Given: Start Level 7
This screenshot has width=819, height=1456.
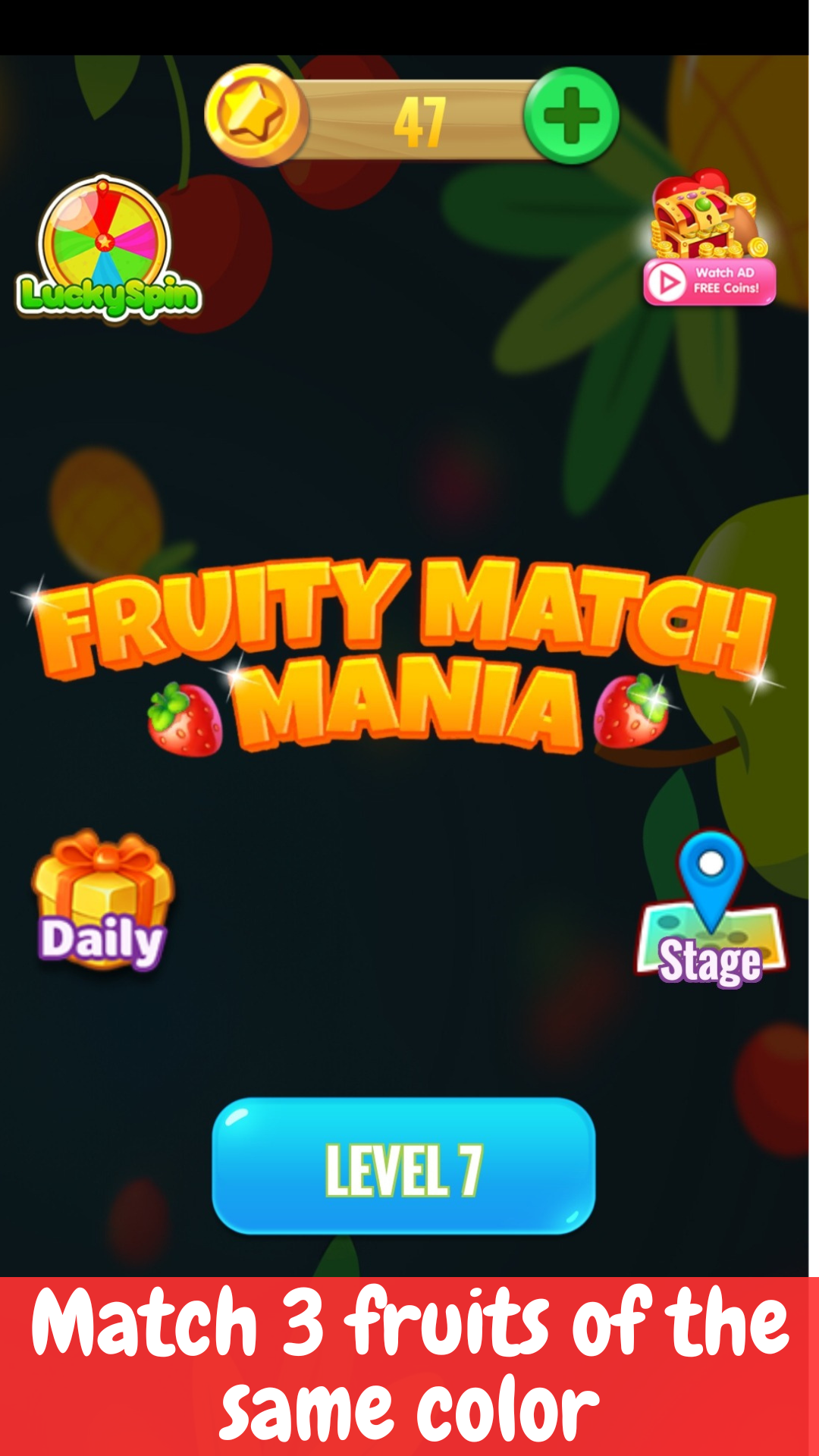Looking at the screenshot, I should 403,1166.
